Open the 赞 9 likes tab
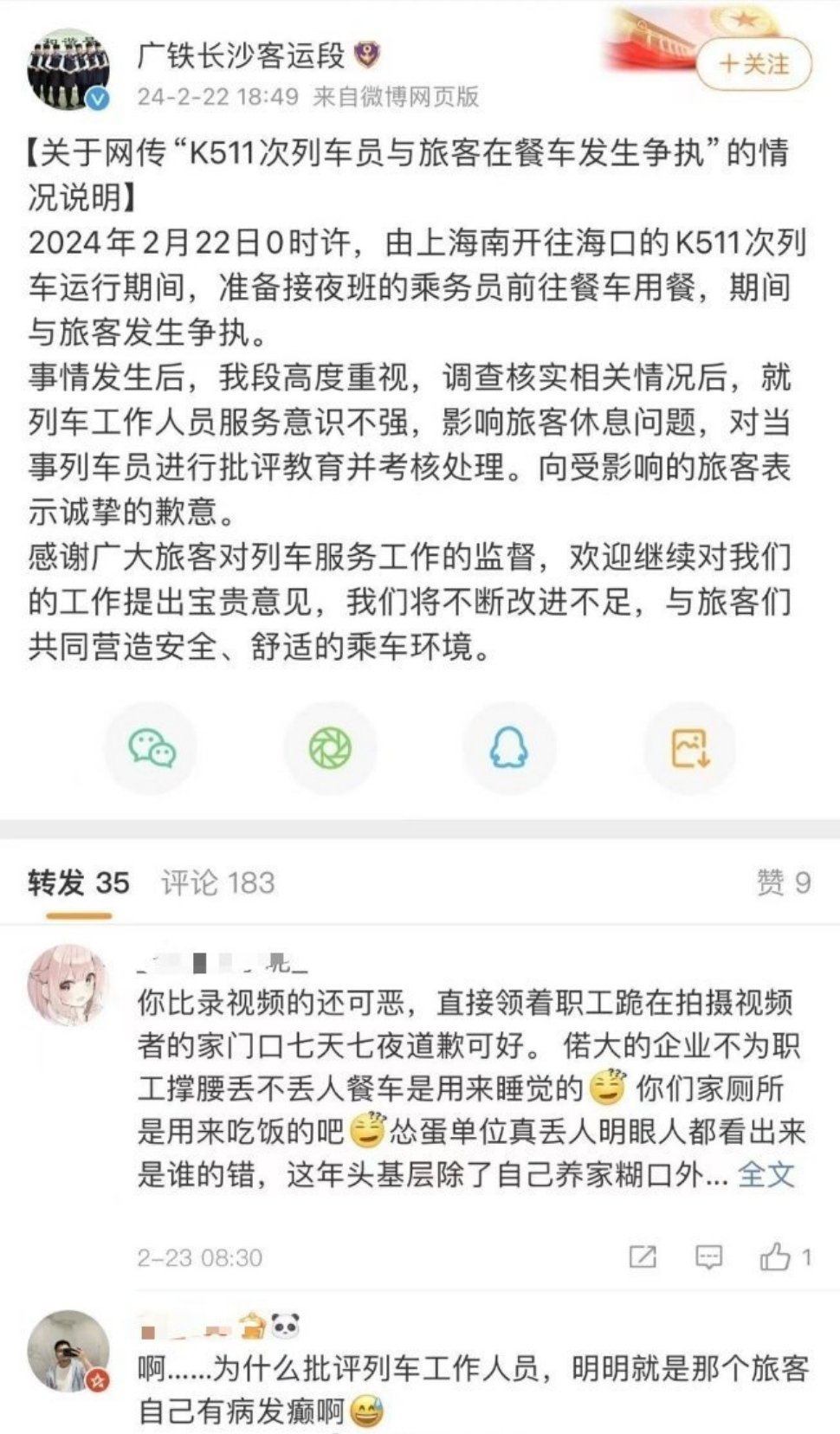840x1434 pixels. pyautogui.click(x=783, y=883)
